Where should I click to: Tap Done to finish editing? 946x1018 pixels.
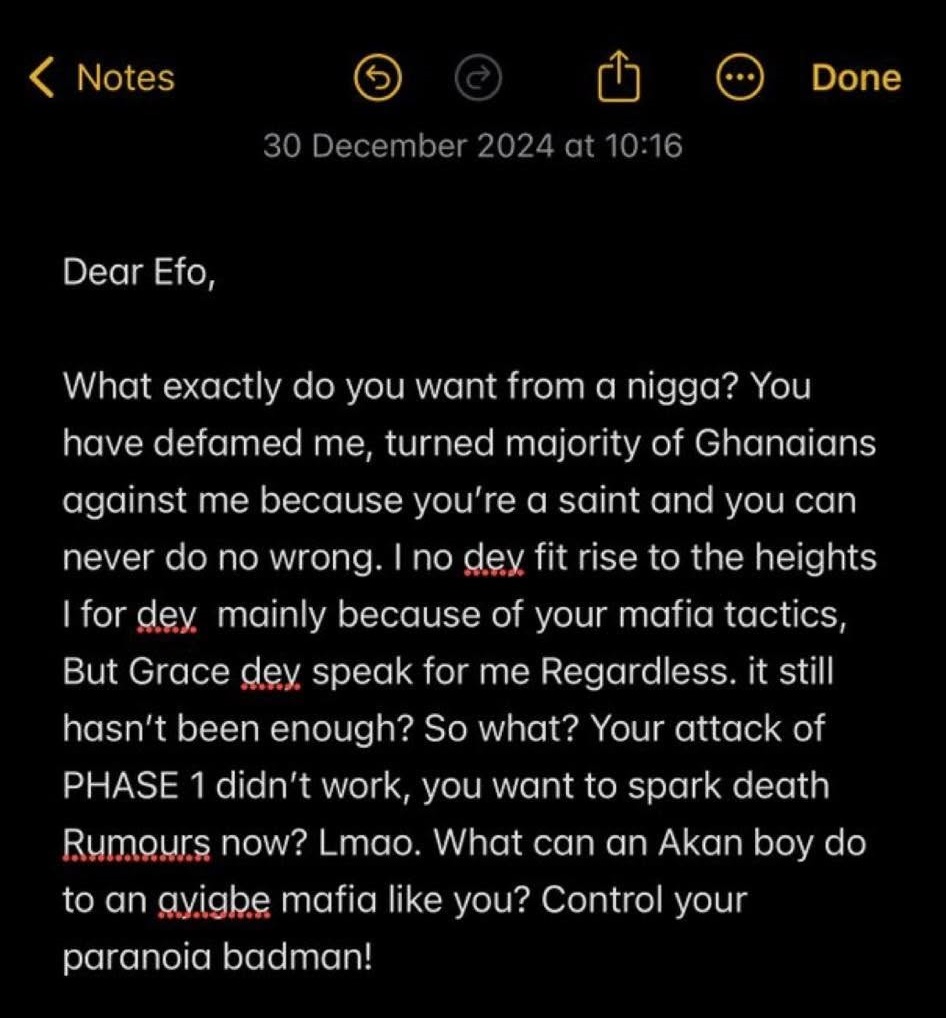856,78
